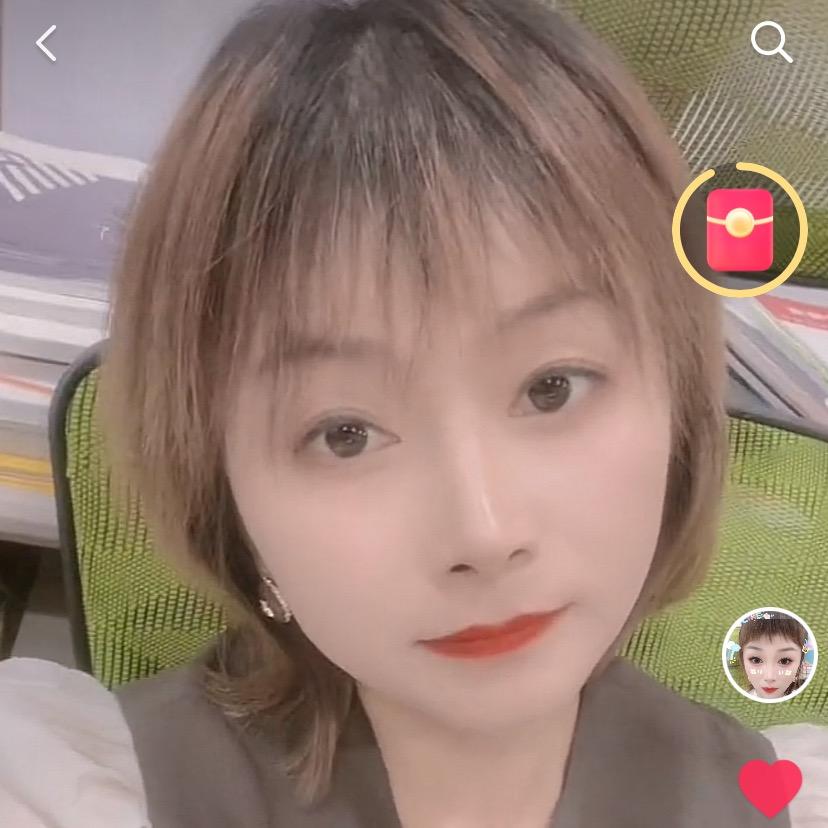Like this video with the heart
This screenshot has width=828, height=828.
click(x=770, y=787)
